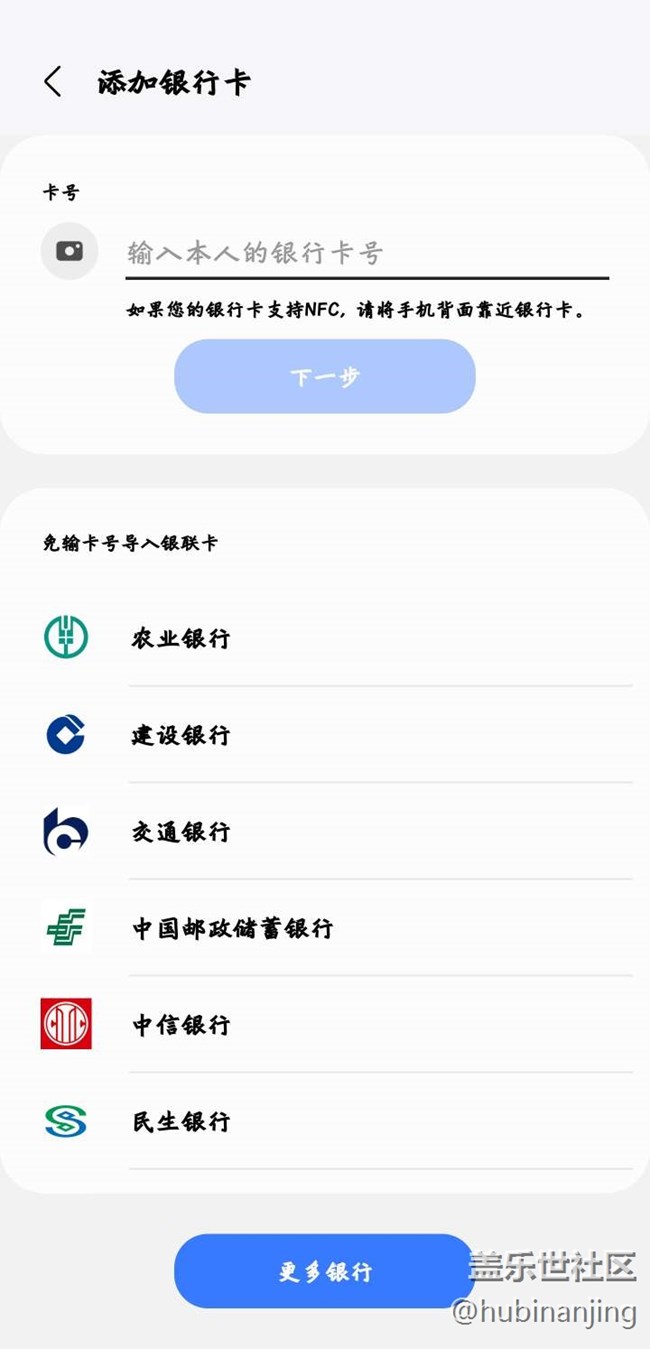This screenshot has height=1349, width=650.
Task: Focus the 输入本人的银行卡号 field
Action: (366, 253)
